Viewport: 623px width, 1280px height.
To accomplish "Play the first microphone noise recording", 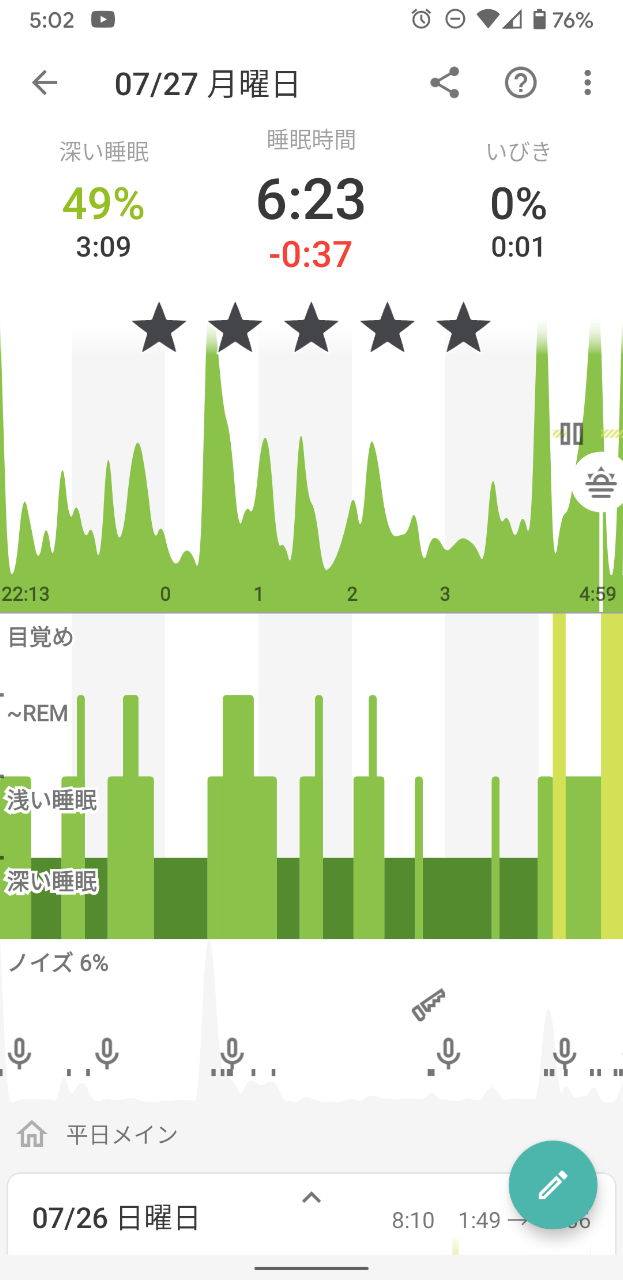I will tap(20, 1053).
